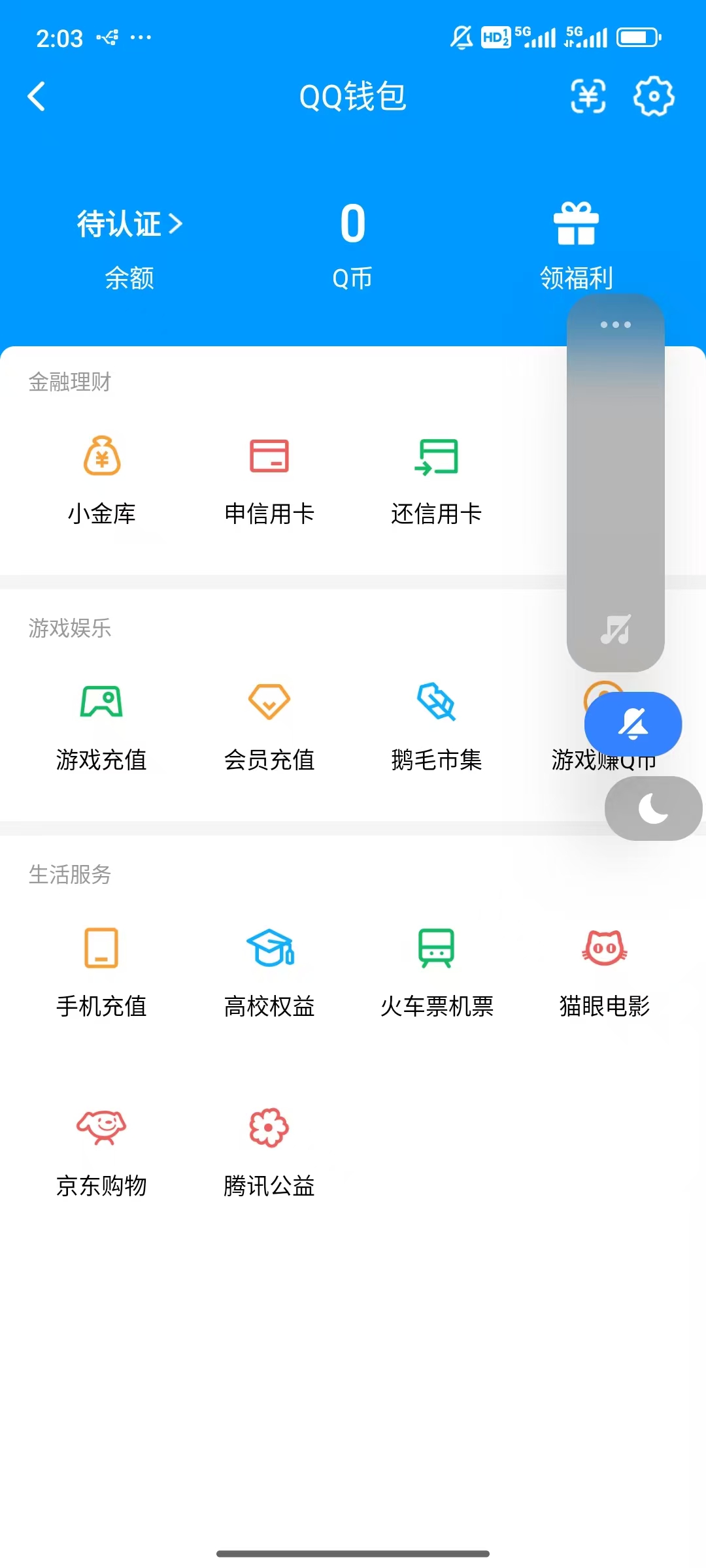Open 会员充值 membership recharge
Image resolution: width=706 pixels, height=1568 pixels.
[270, 725]
